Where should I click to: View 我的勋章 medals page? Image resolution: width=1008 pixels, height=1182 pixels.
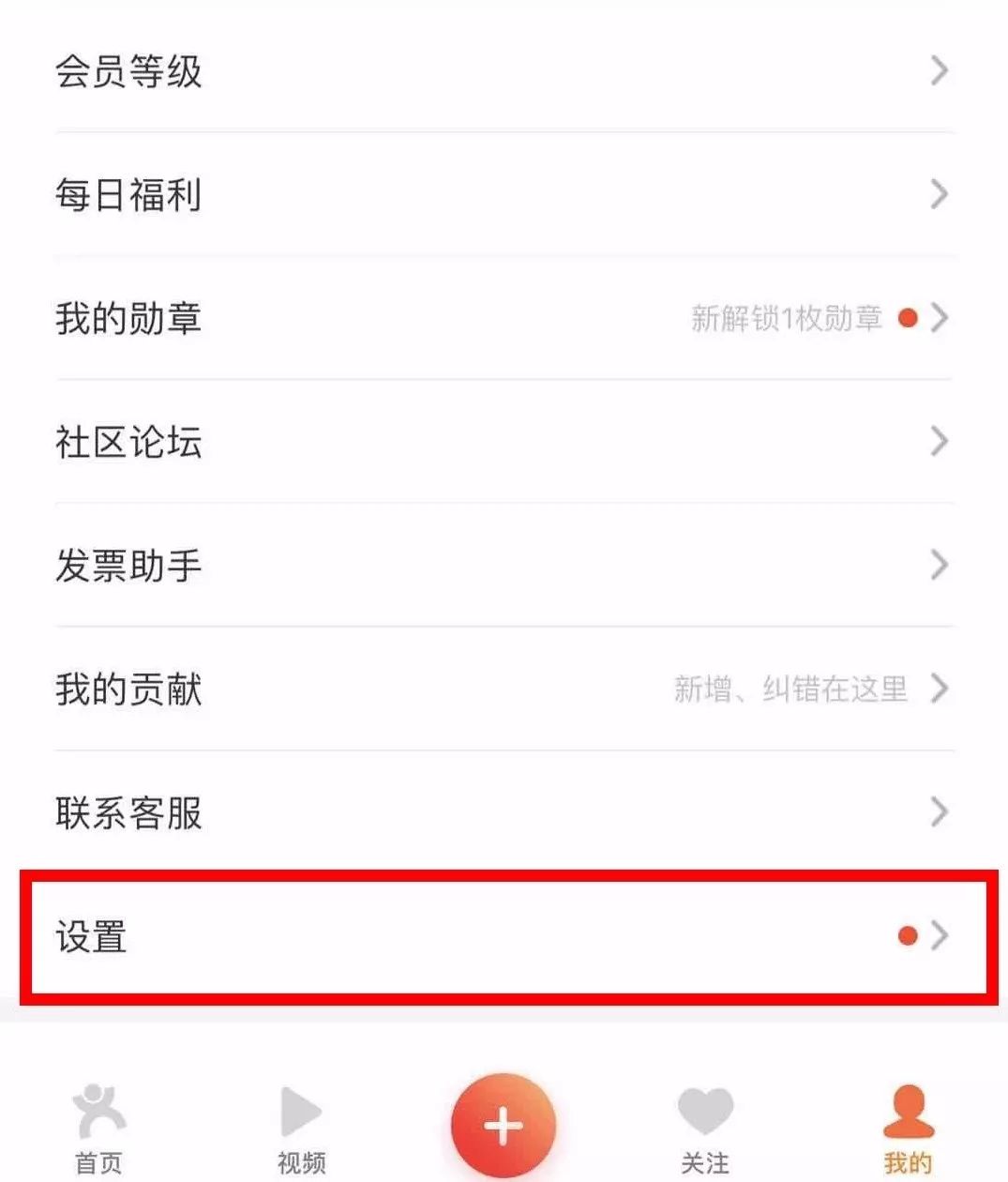[x=504, y=319]
